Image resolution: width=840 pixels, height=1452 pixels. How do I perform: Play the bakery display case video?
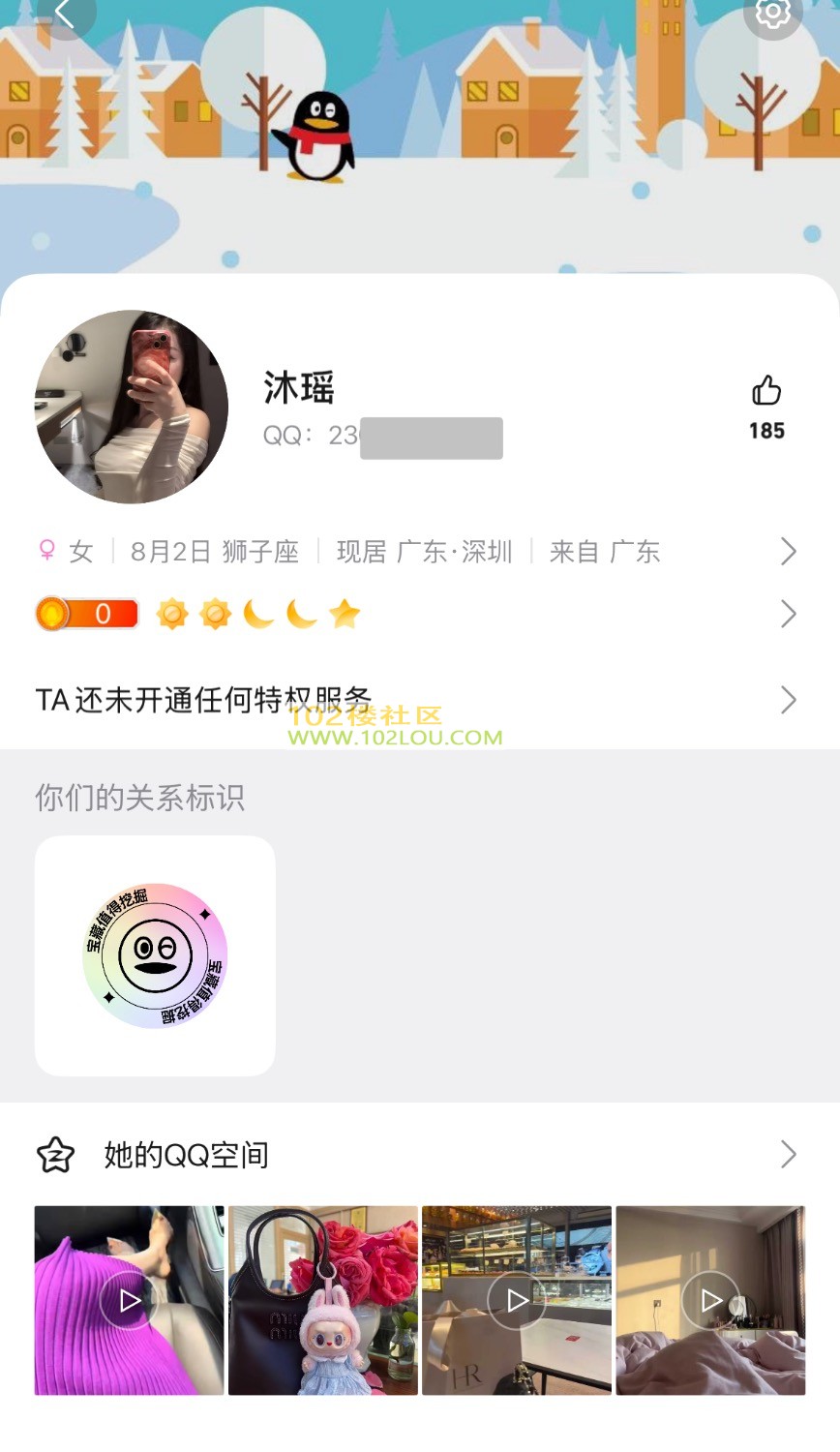pos(517,1300)
